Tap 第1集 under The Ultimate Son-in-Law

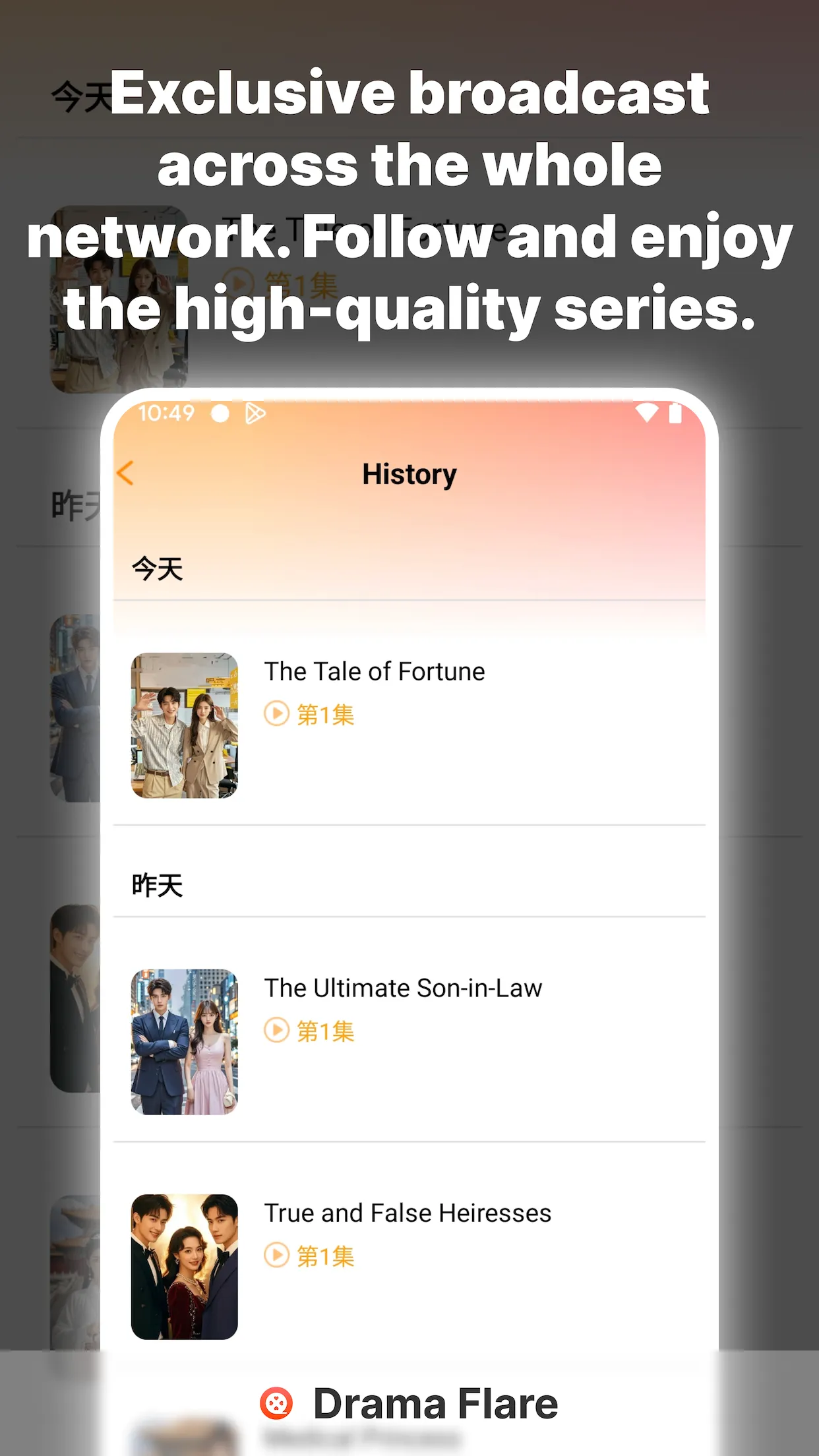point(324,1031)
